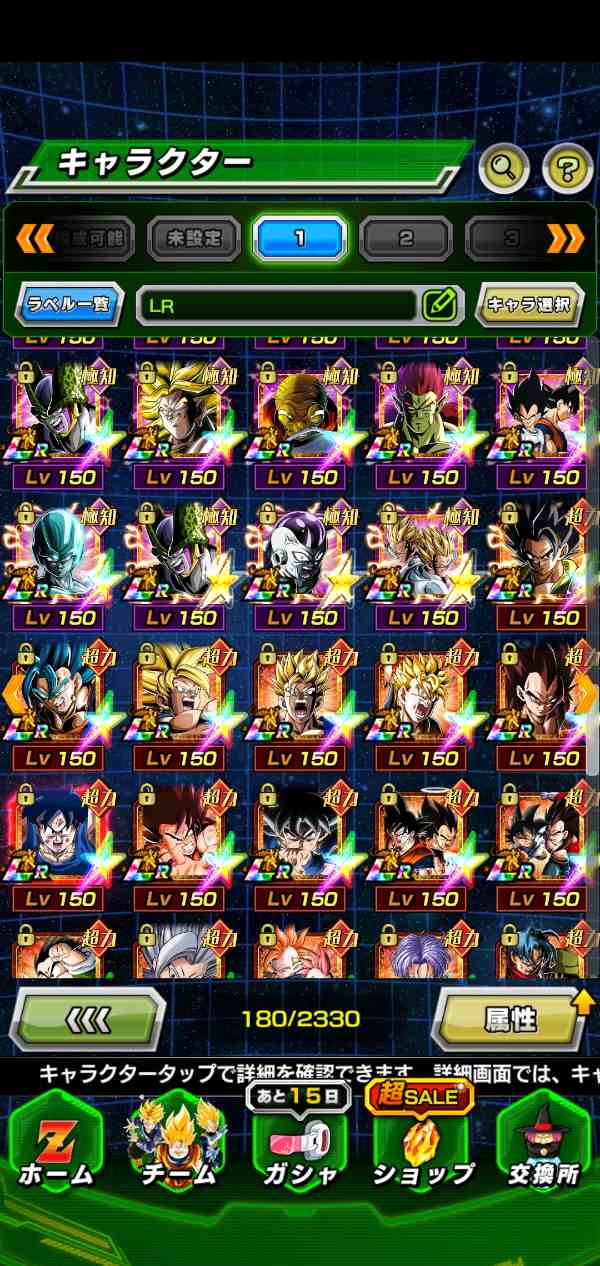Tap the left orange arrows beside the tabs

[34, 238]
